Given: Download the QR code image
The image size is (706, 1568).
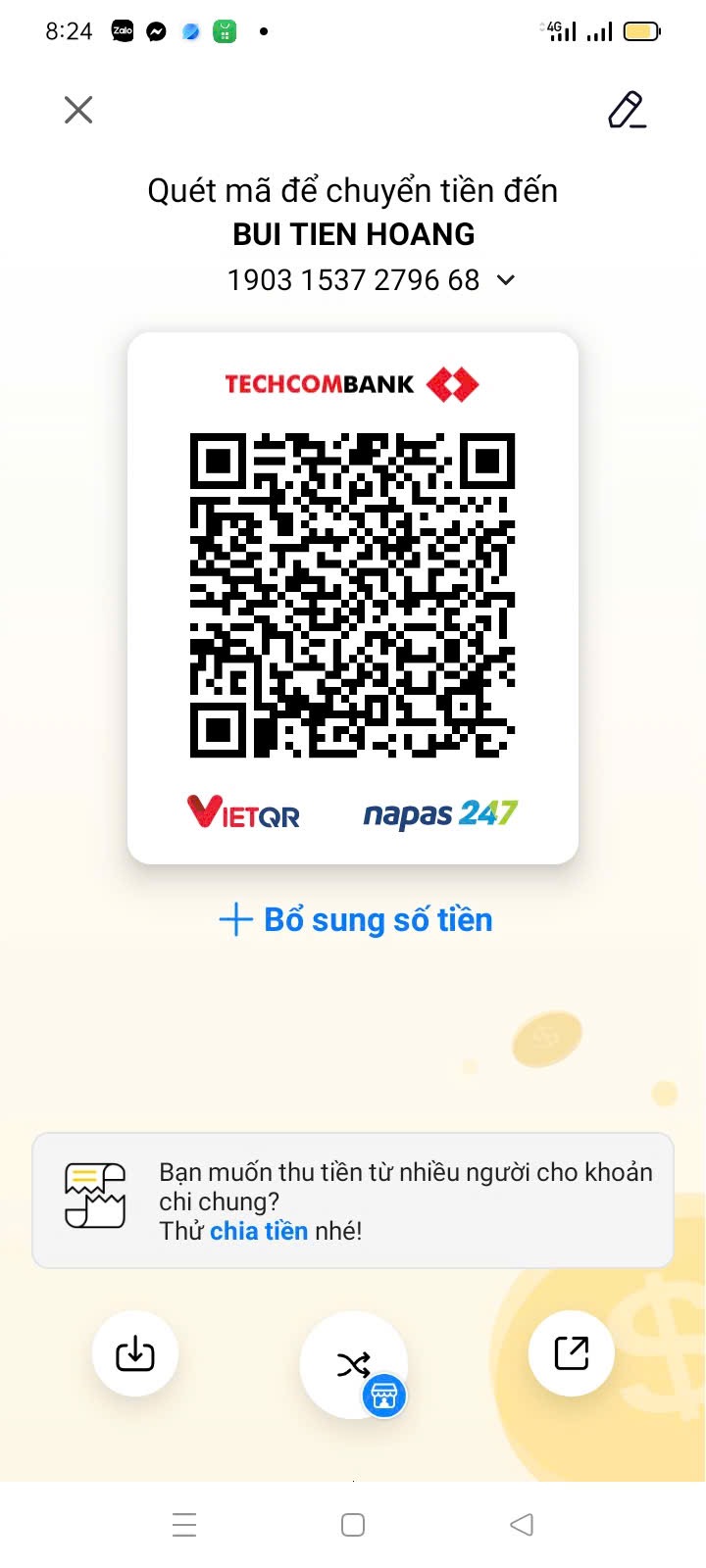Looking at the screenshot, I should coord(135,1354).
